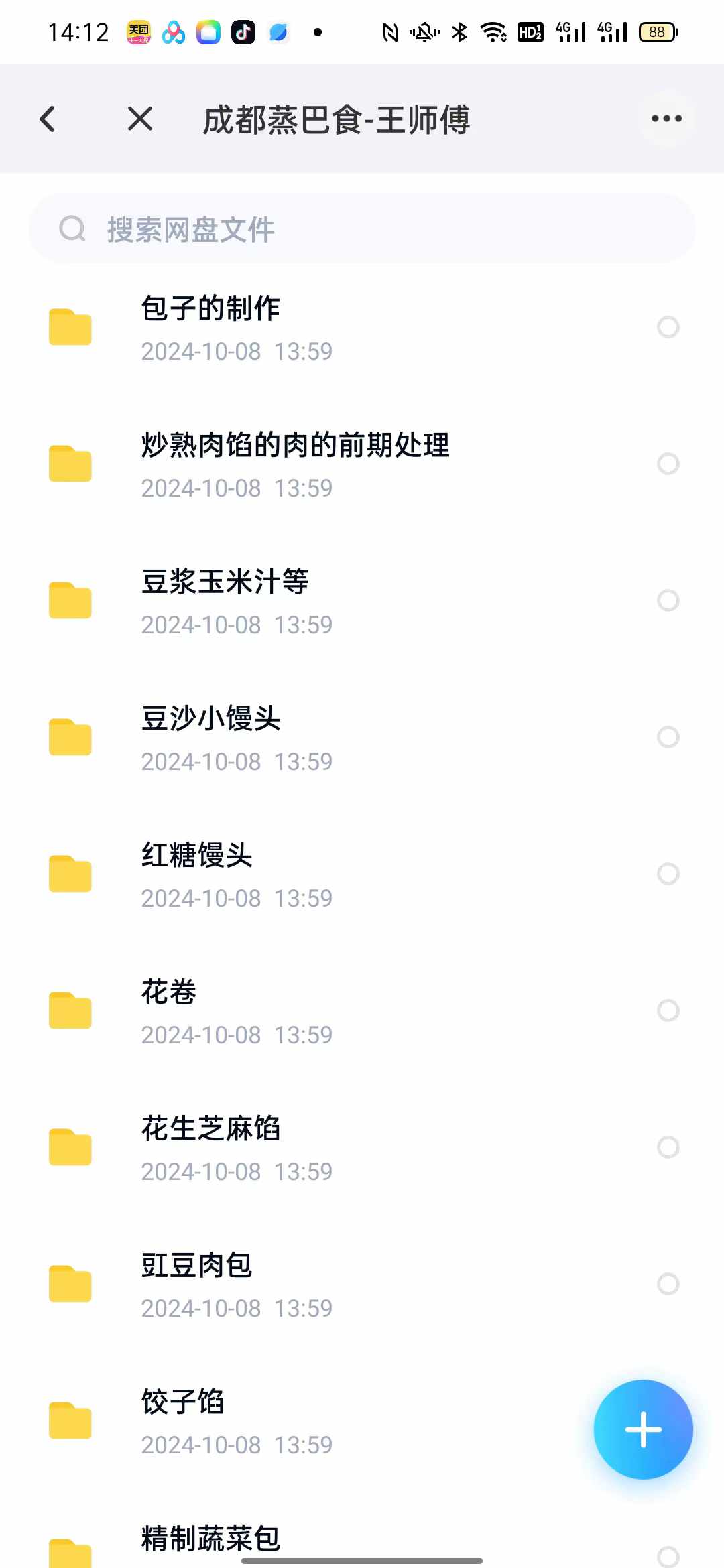The width and height of the screenshot is (724, 1568).
Task: Select the circle next to 包子的制作
Action: tap(668, 327)
